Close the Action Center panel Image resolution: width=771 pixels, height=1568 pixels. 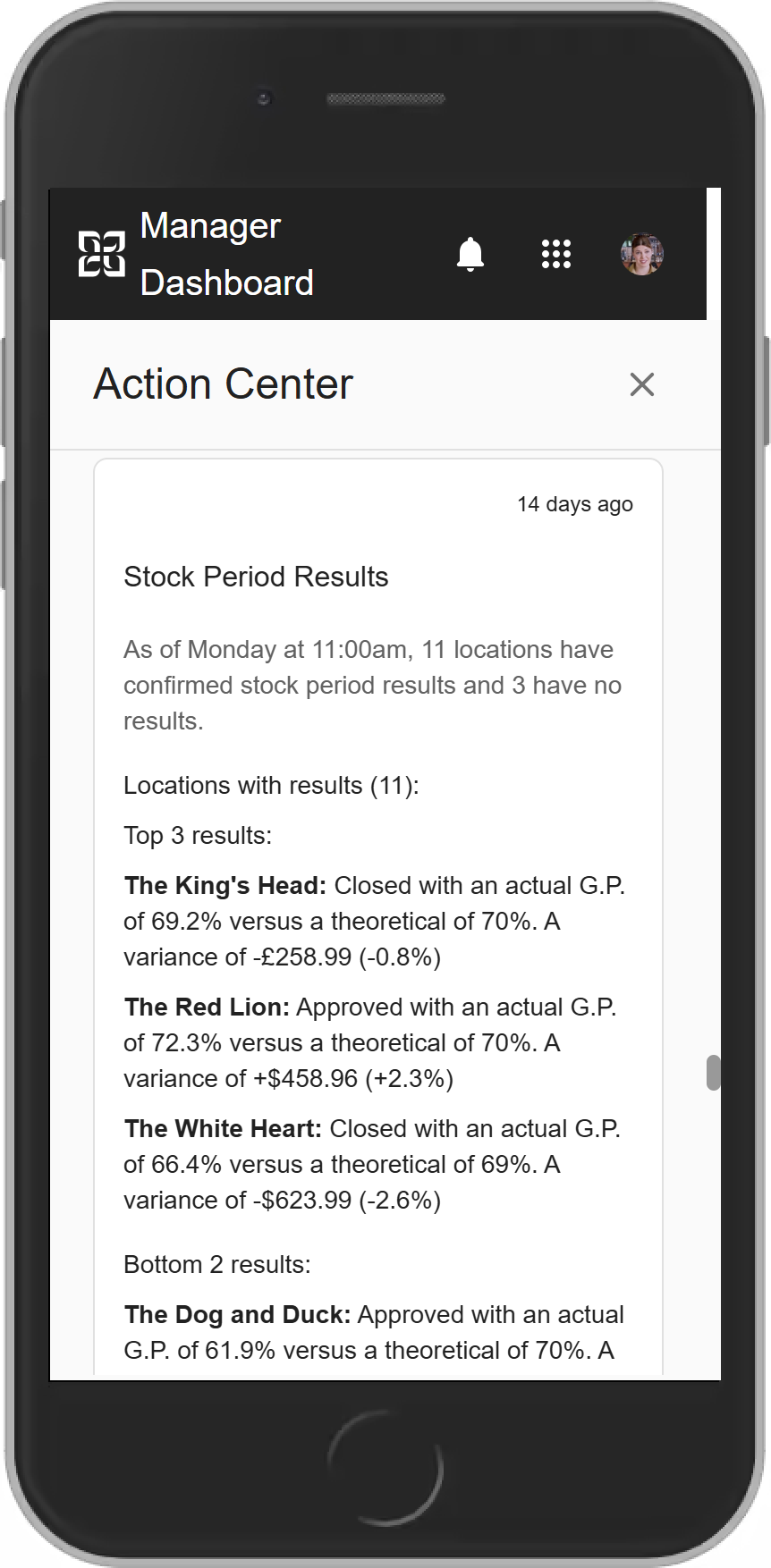[642, 384]
